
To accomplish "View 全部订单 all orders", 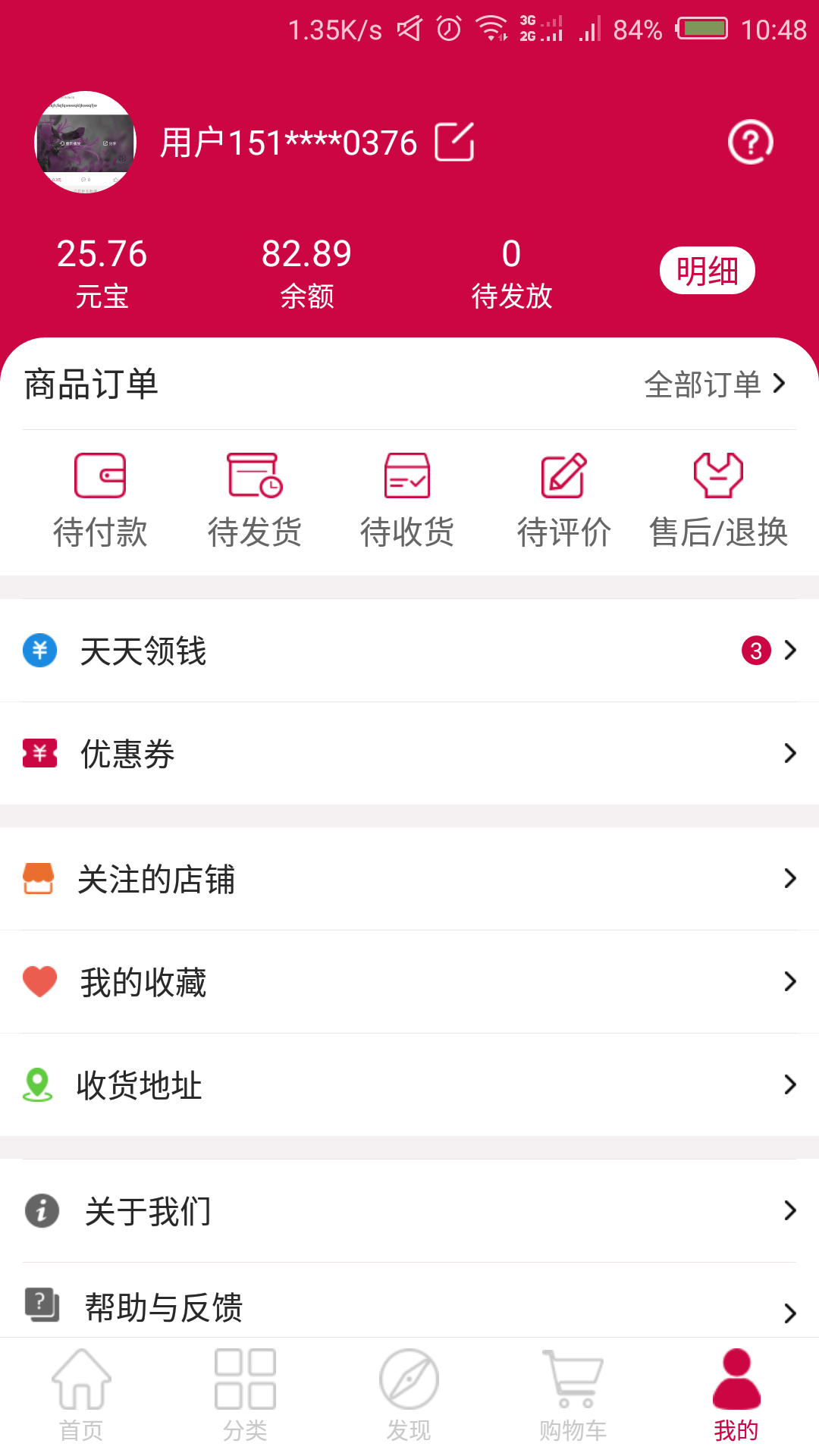I will pyautogui.click(x=714, y=384).
